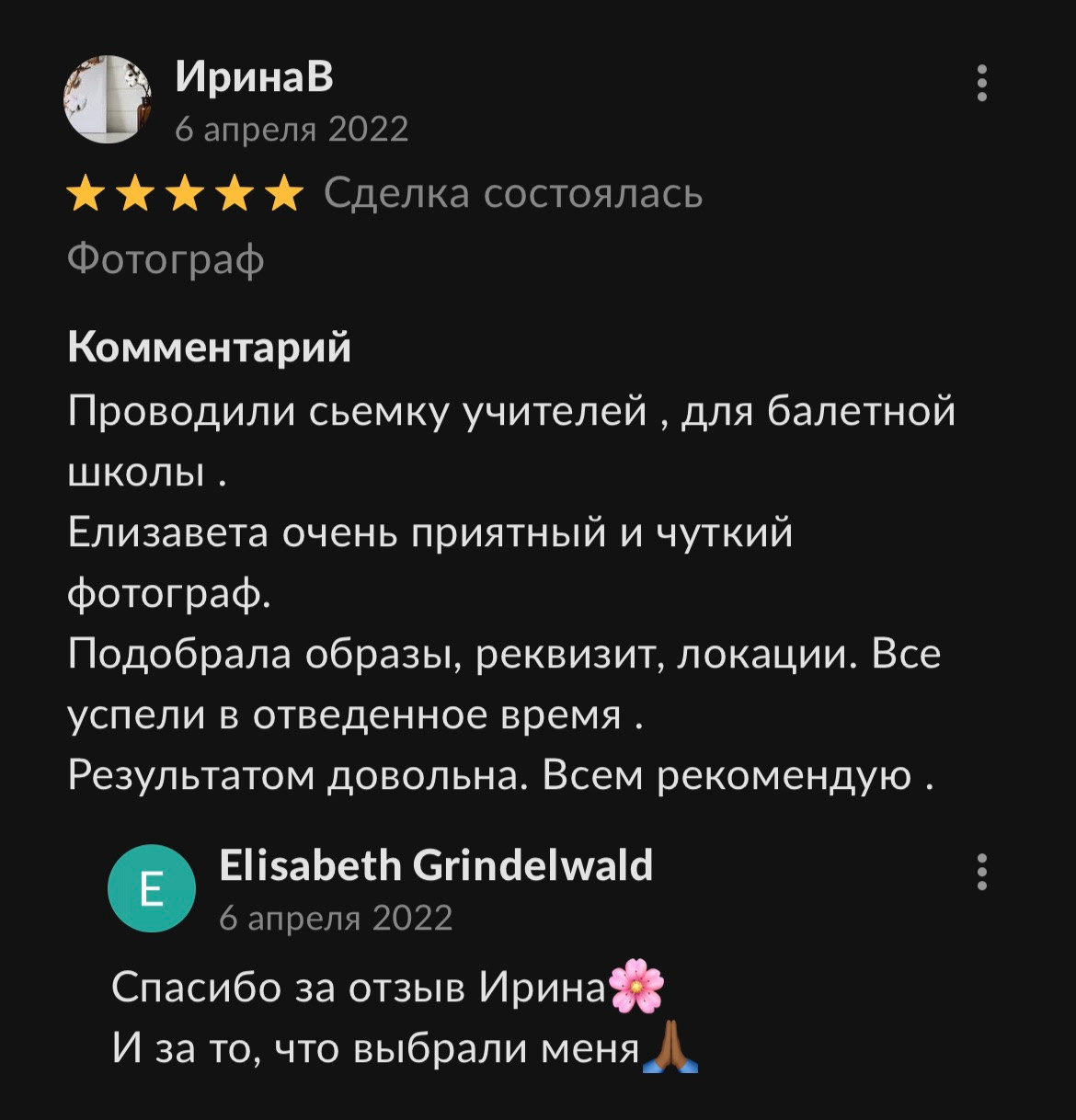
Task: Click the name Elisabeth Grindelwald
Action: click(435, 864)
